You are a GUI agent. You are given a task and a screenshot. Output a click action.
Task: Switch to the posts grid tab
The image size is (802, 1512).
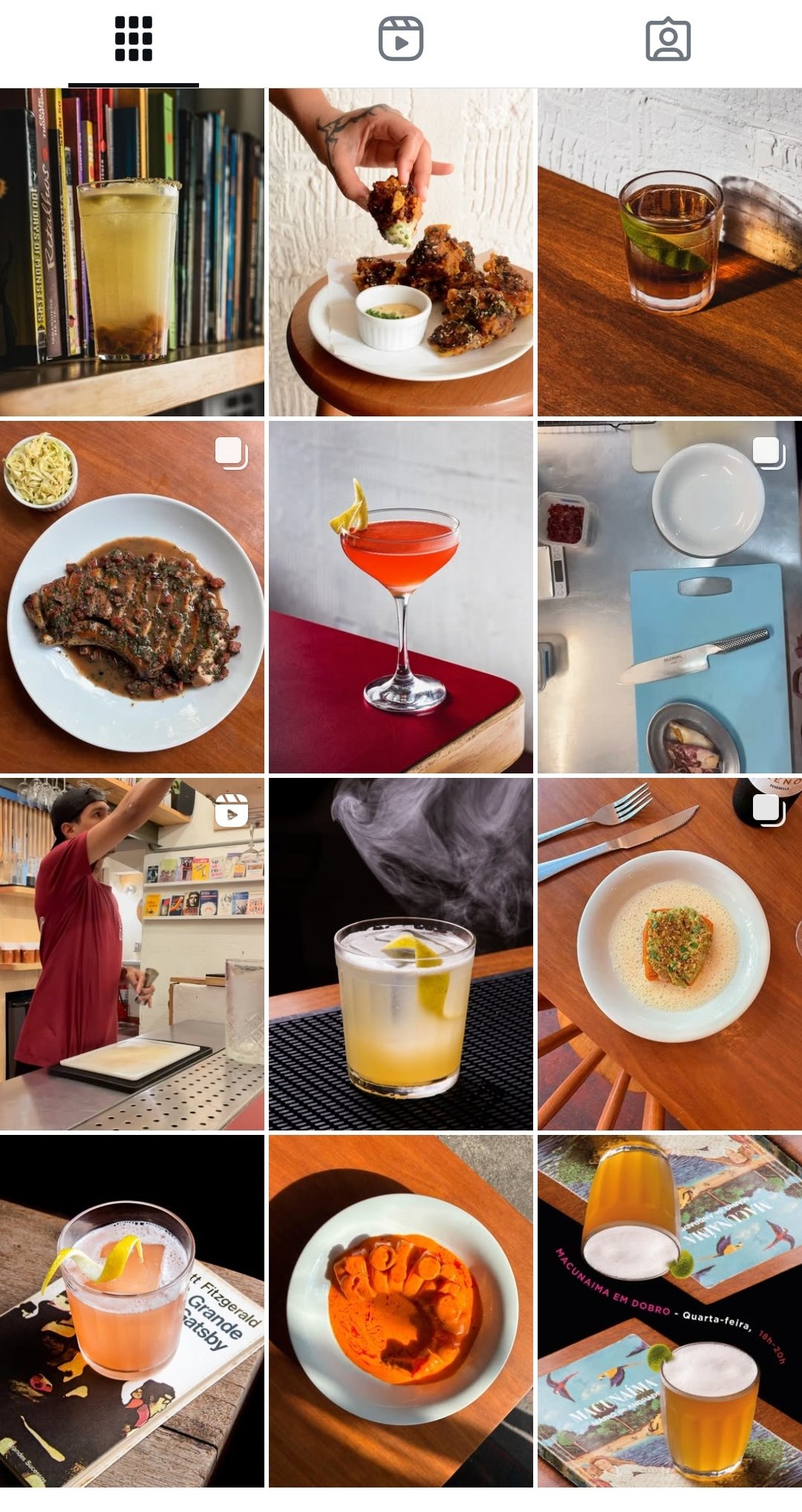point(134,39)
